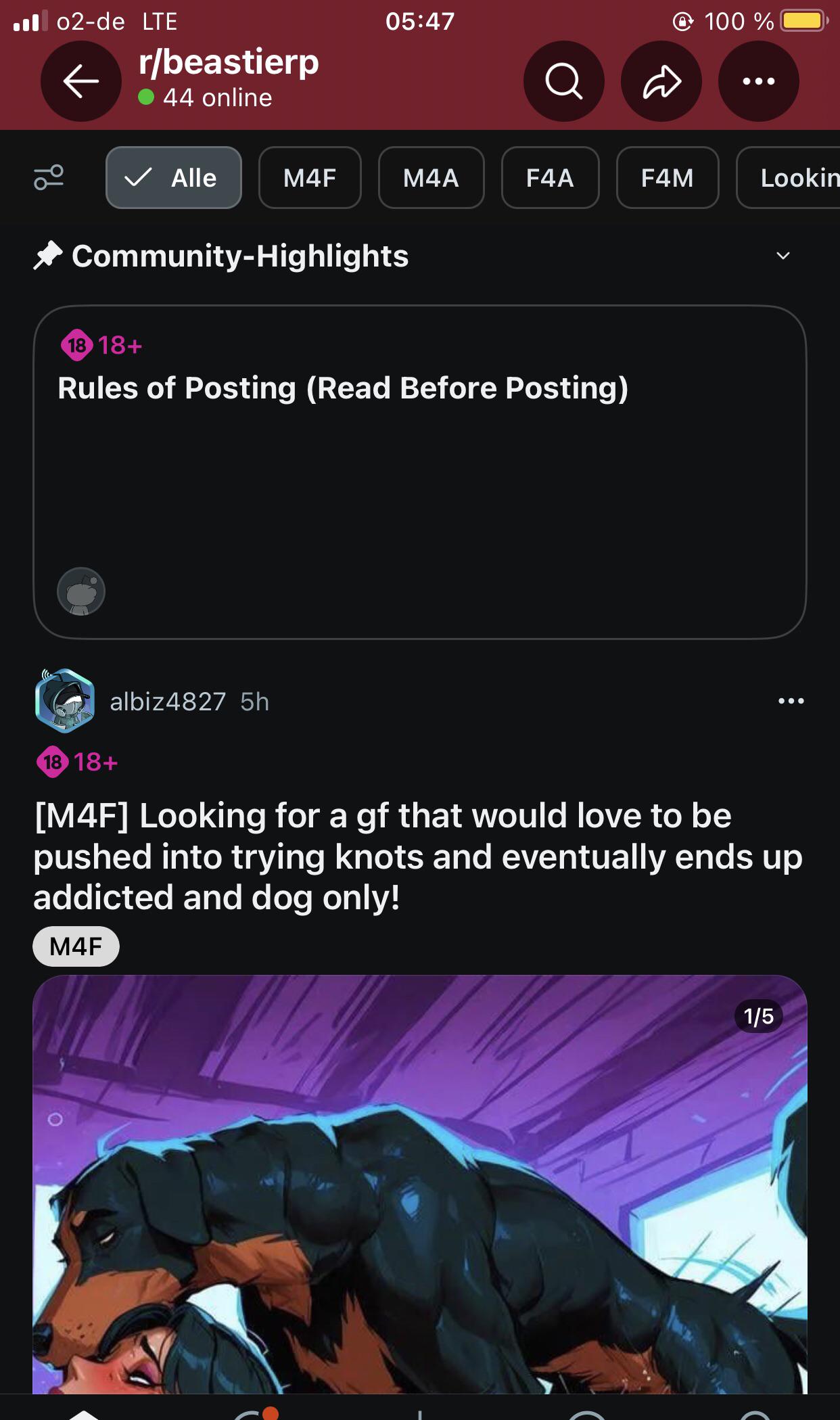Collapse the Community-Highlights section

pyautogui.click(x=783, y=256)
